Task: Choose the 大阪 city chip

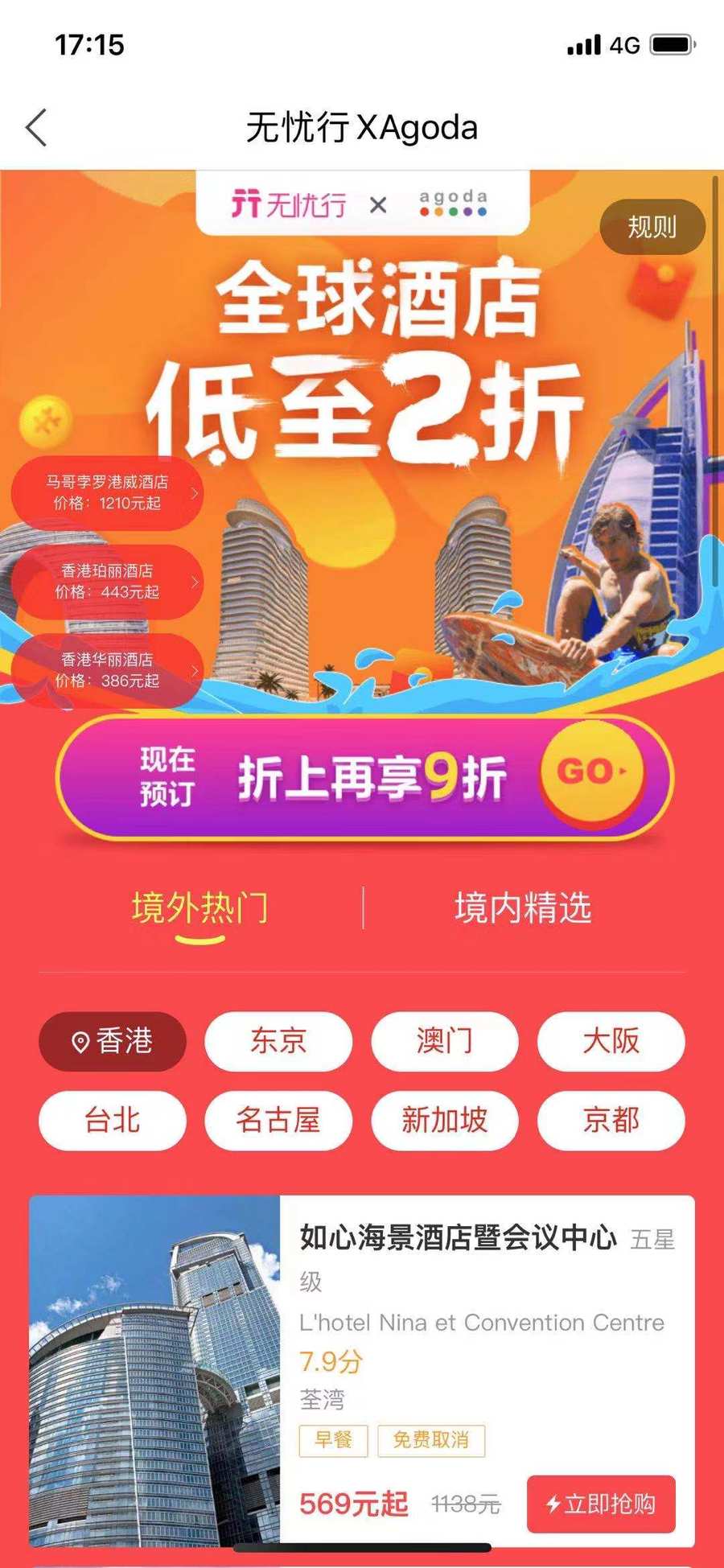Action: pyautogui.click(x=611, y=1041)
